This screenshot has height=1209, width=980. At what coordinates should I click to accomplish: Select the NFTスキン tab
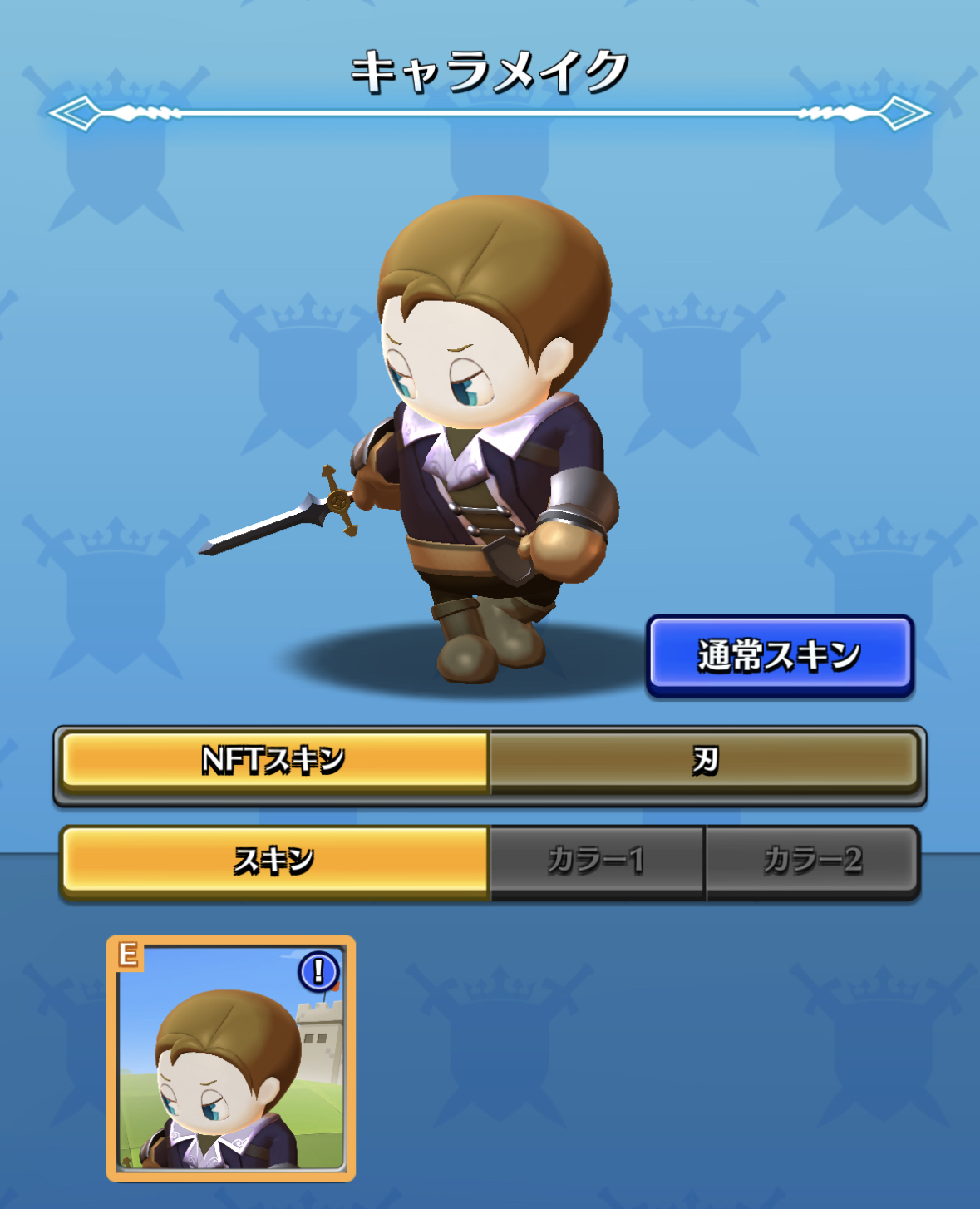(x=274, y=760)
